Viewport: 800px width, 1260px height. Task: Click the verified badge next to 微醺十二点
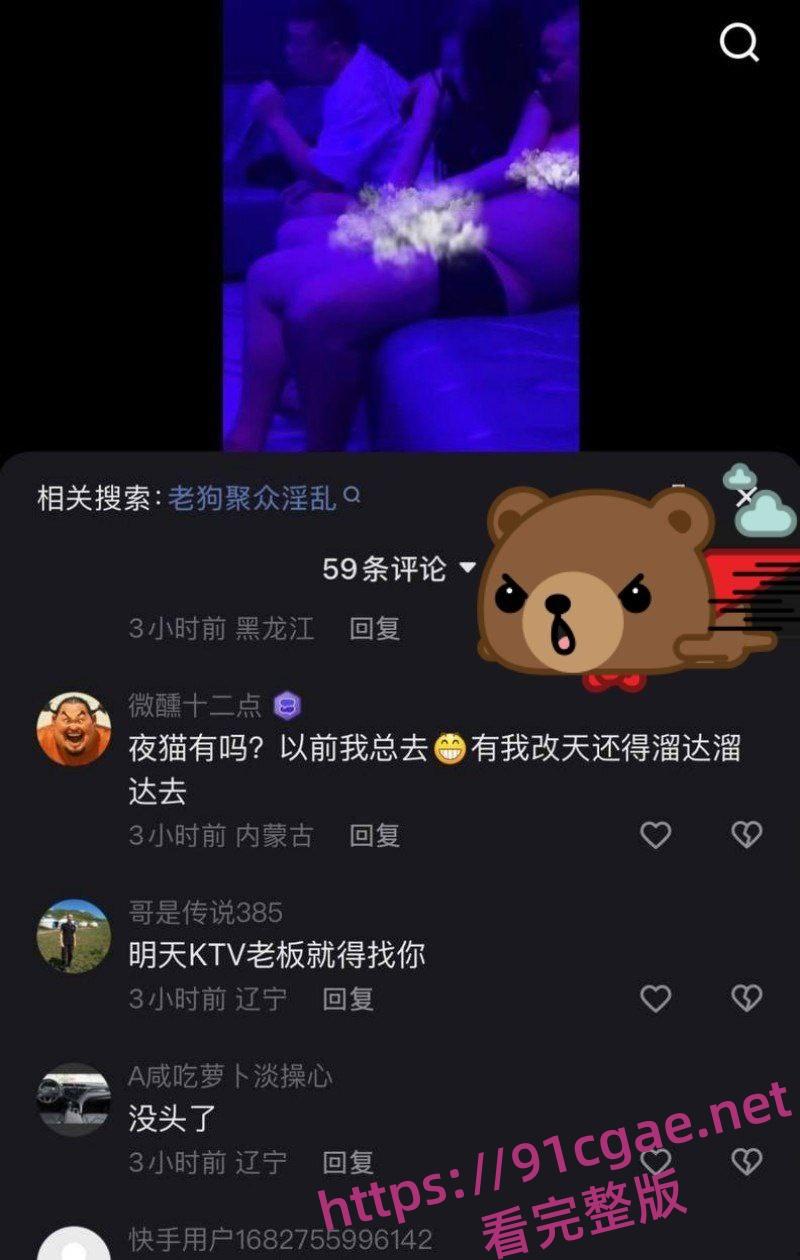click(288, 703)
